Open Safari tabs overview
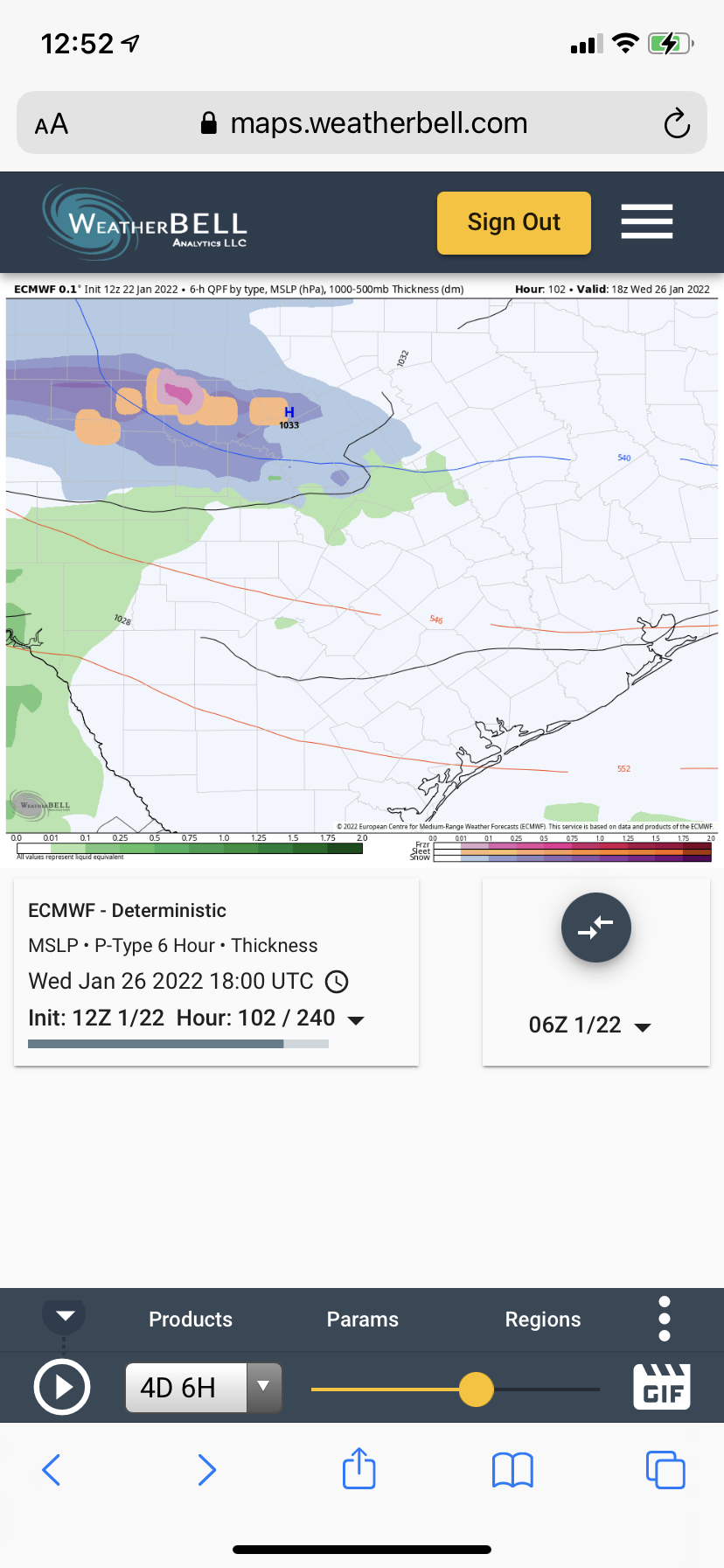 click(665, 1469)
